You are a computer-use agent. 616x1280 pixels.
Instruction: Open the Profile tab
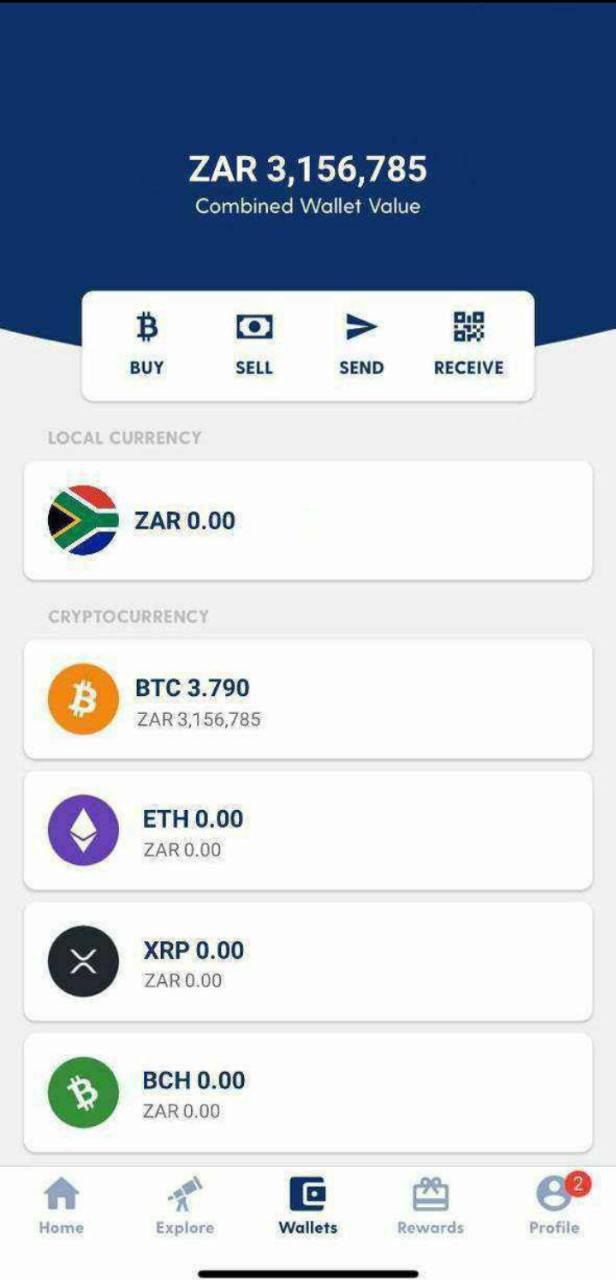pyautogui.click(x=554, y=1205)
